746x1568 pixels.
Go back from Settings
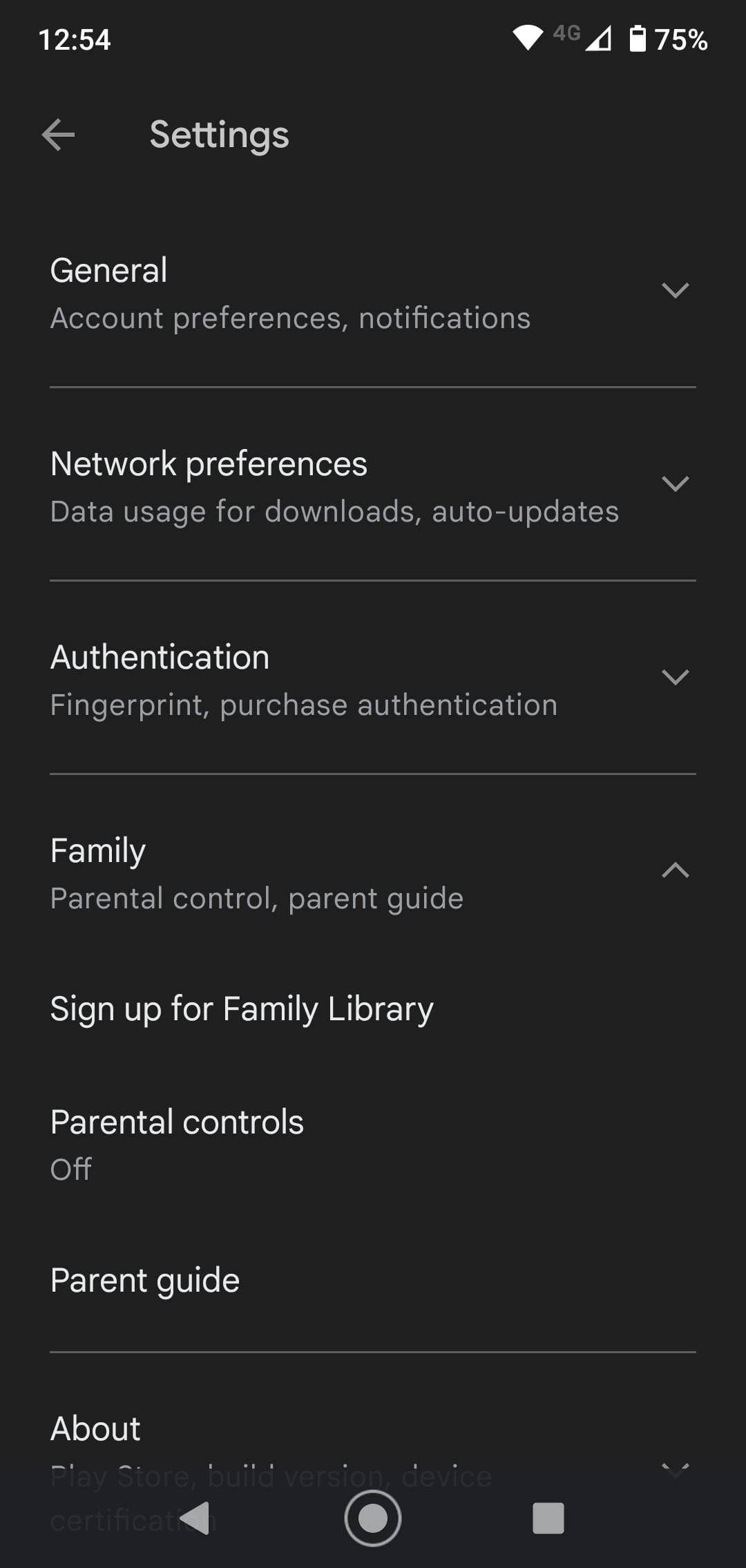[x=58, y=135]
